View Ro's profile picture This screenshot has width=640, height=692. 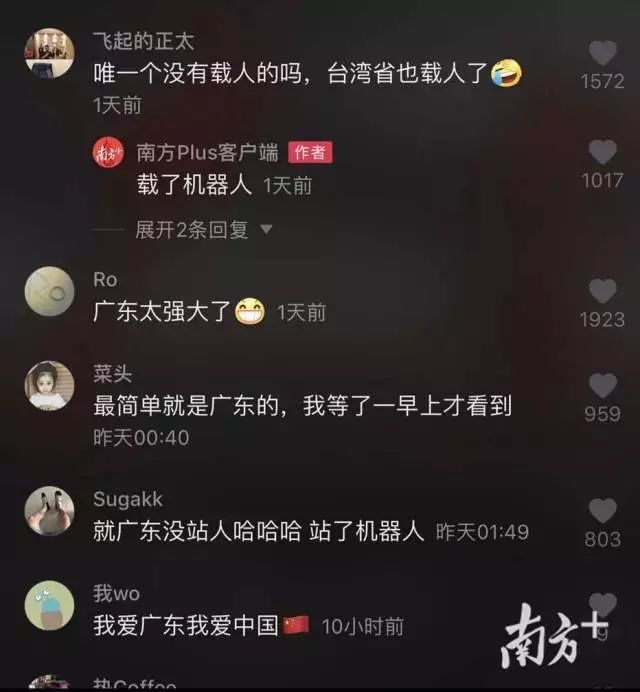49,291
